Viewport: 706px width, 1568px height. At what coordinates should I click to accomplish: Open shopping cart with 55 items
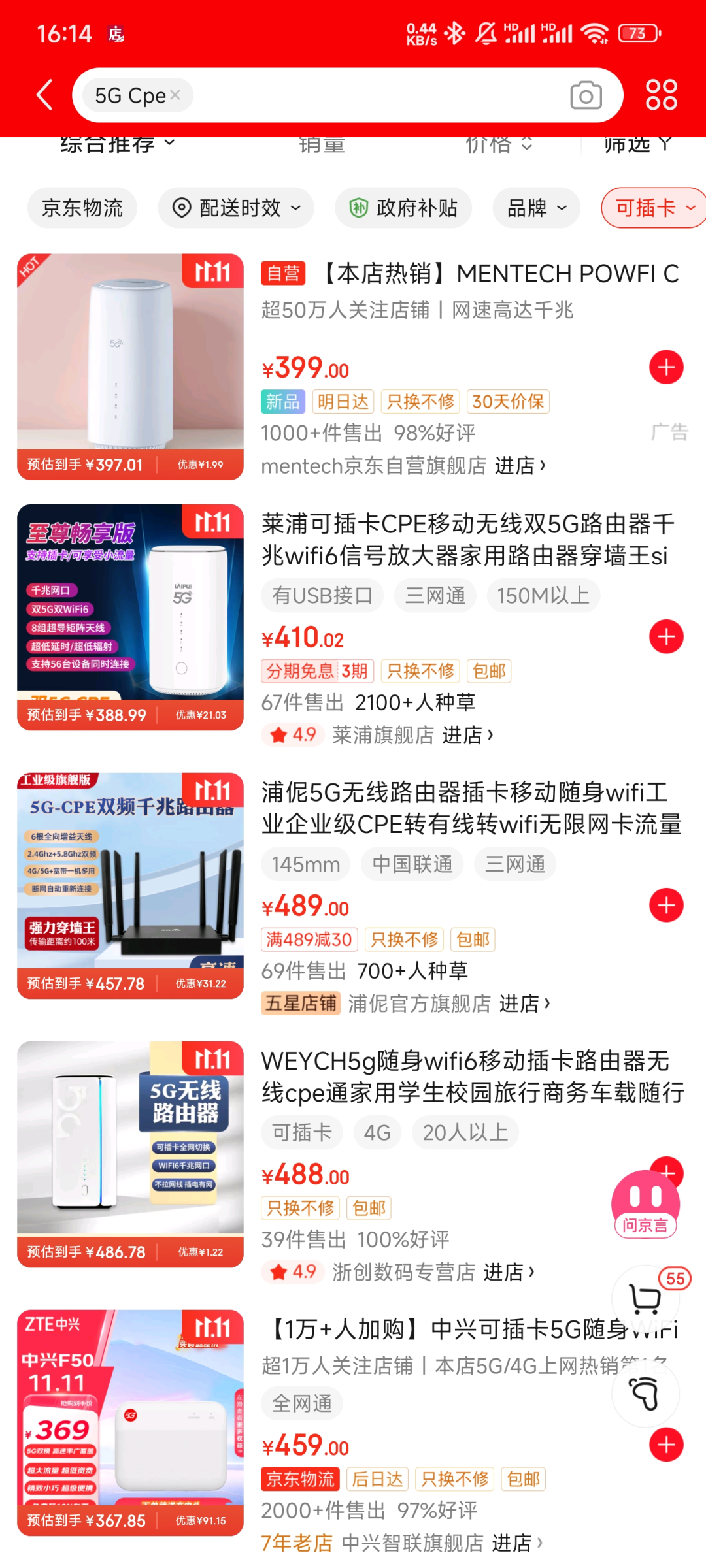[646, 1297]
